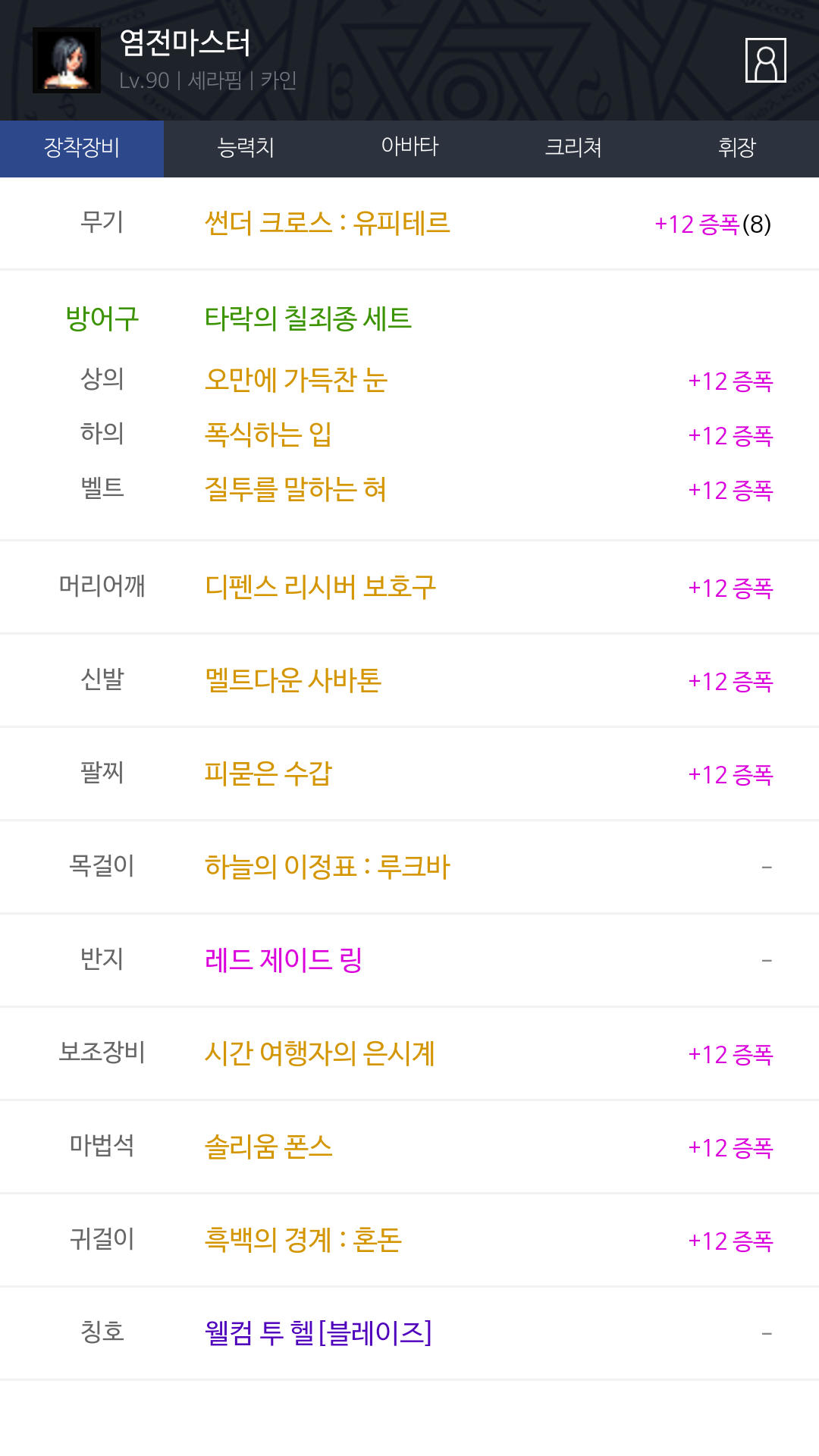Open the 오만에 가득찬 눈 item
The width and height of the screenshot is (819, 1456).
click(296, 380)
